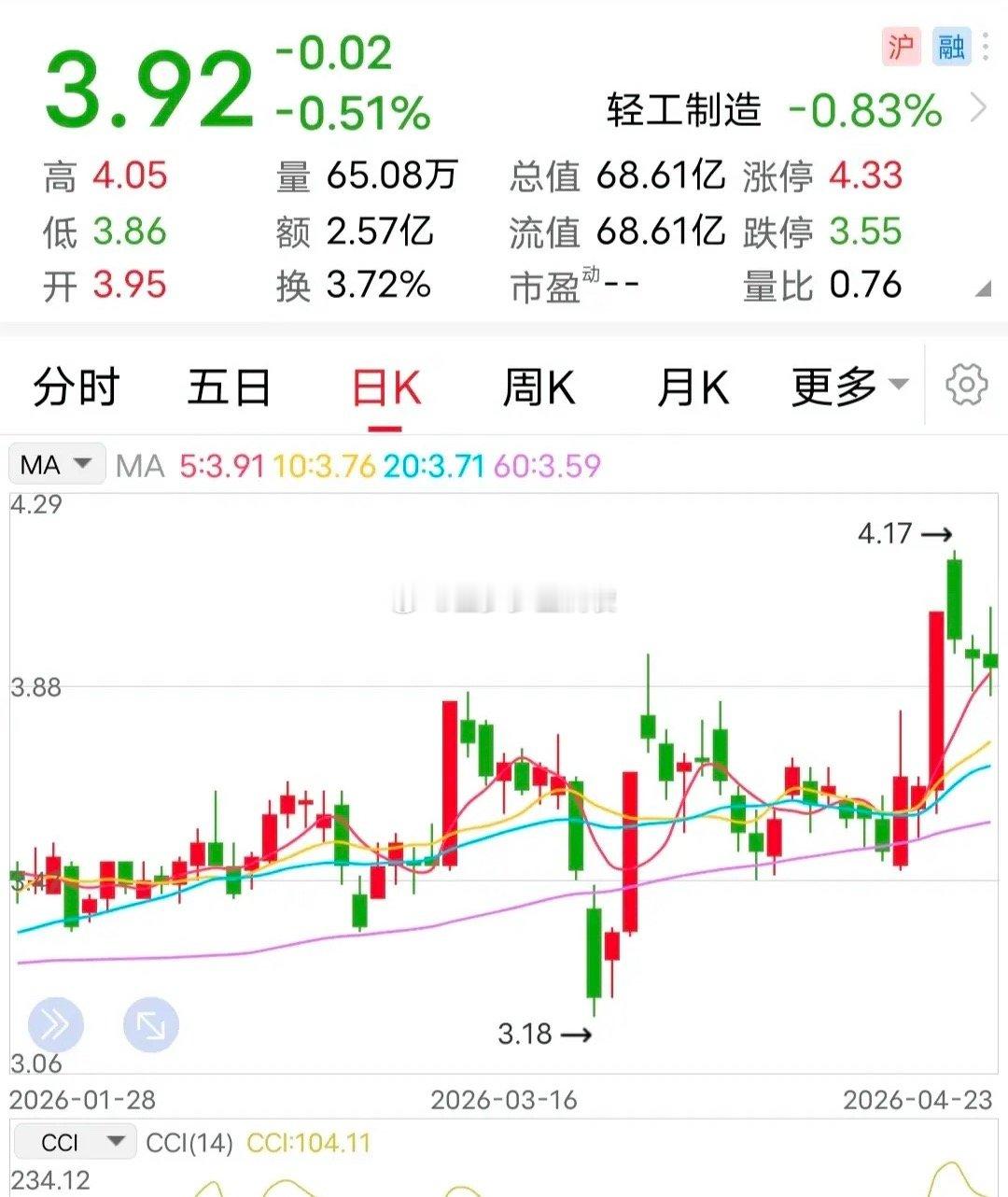Open 轻工制造 sector details link

[684, 108]
